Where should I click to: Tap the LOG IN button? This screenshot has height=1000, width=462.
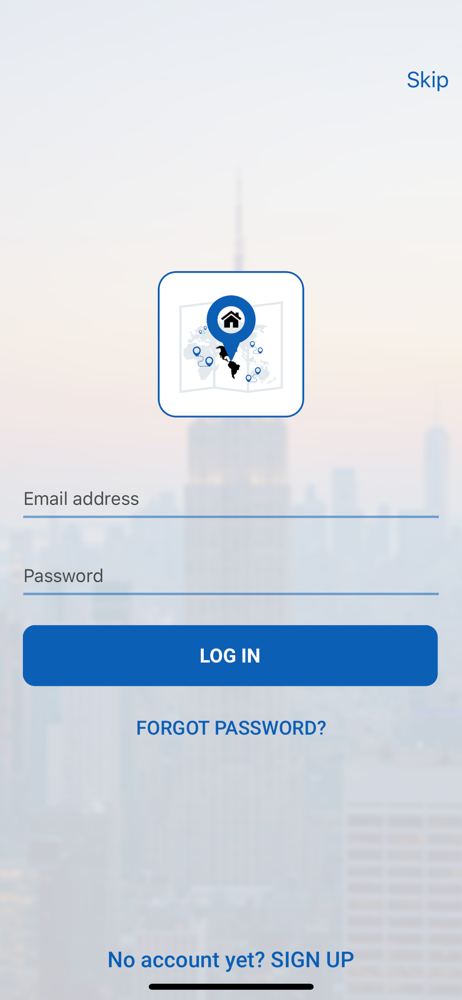click(x=230, y=656)
